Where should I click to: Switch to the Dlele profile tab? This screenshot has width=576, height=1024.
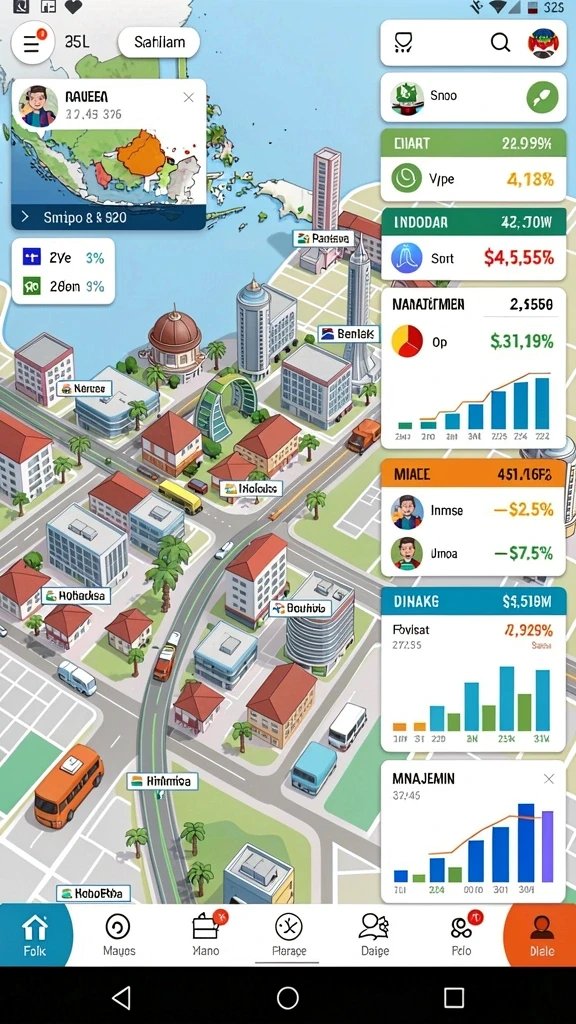point(541,935)
